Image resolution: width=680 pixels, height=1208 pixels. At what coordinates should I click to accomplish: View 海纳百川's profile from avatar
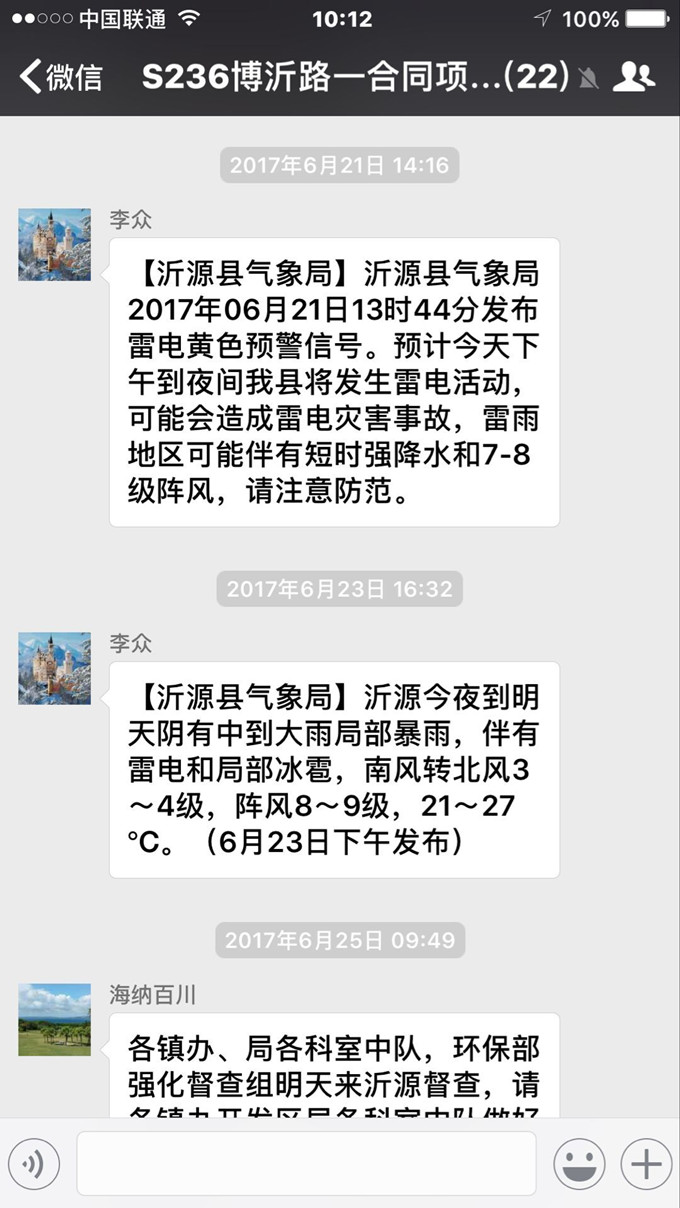[54, 1019]
